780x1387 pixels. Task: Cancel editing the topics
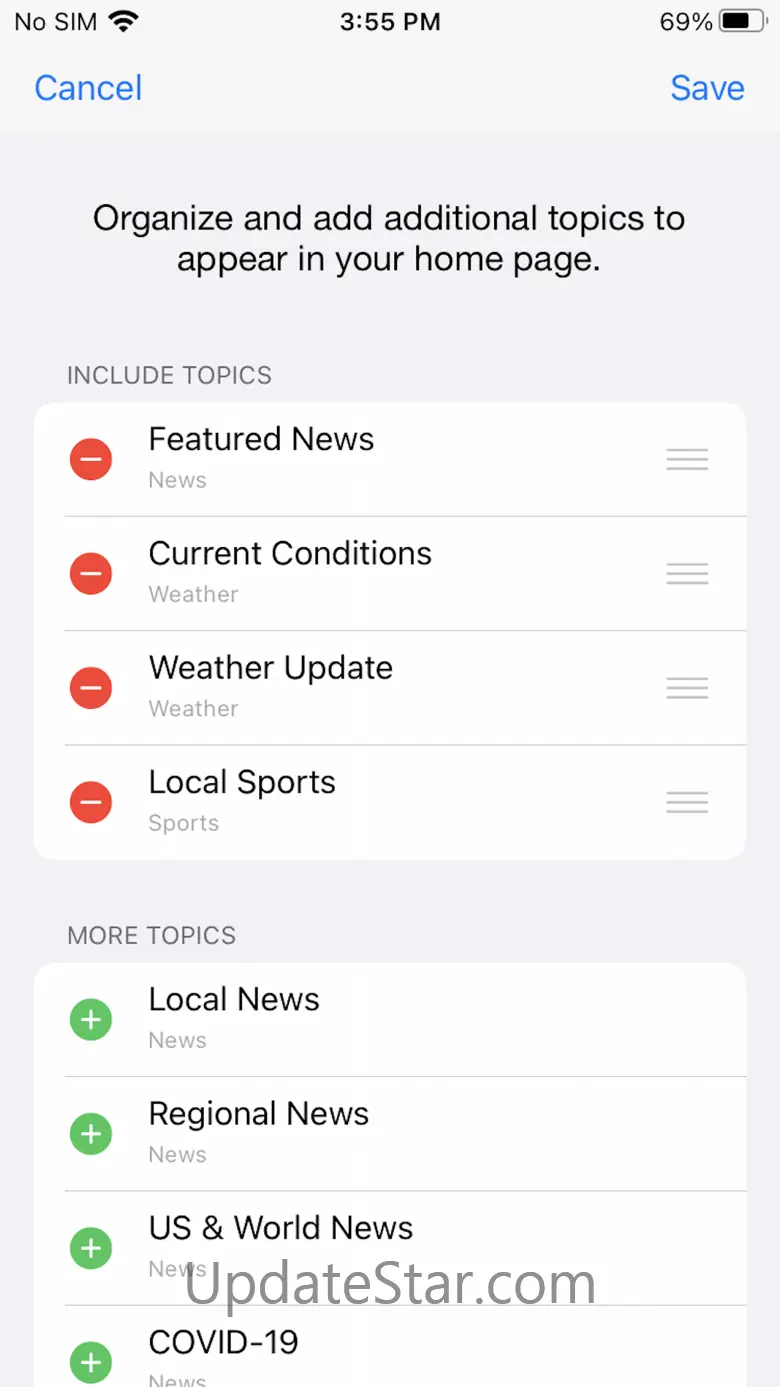pyautogui.click(x=88, y=88)
